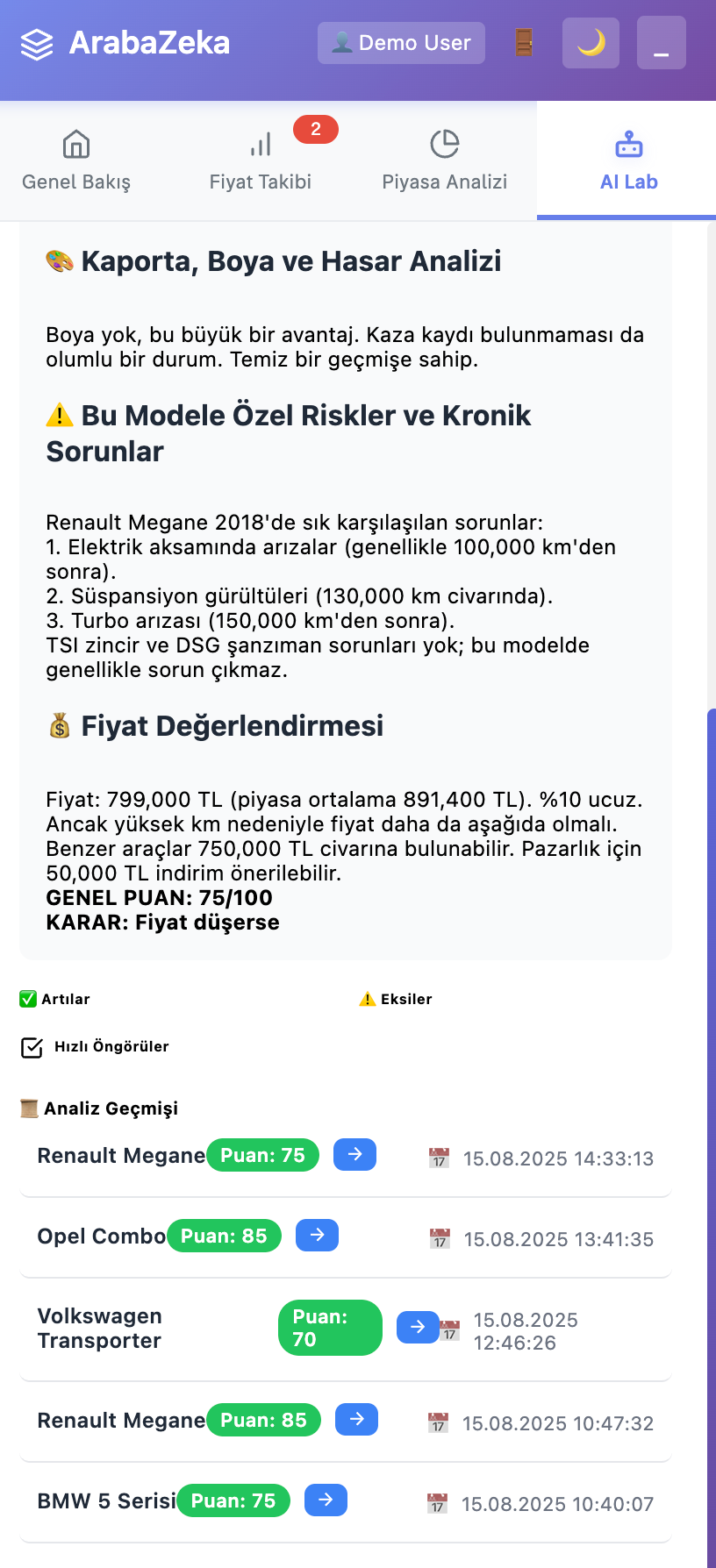This screenshot has height=1568, width=716.
Task: Switch to the Genel Bakış tab
Action: pos(76,160)
